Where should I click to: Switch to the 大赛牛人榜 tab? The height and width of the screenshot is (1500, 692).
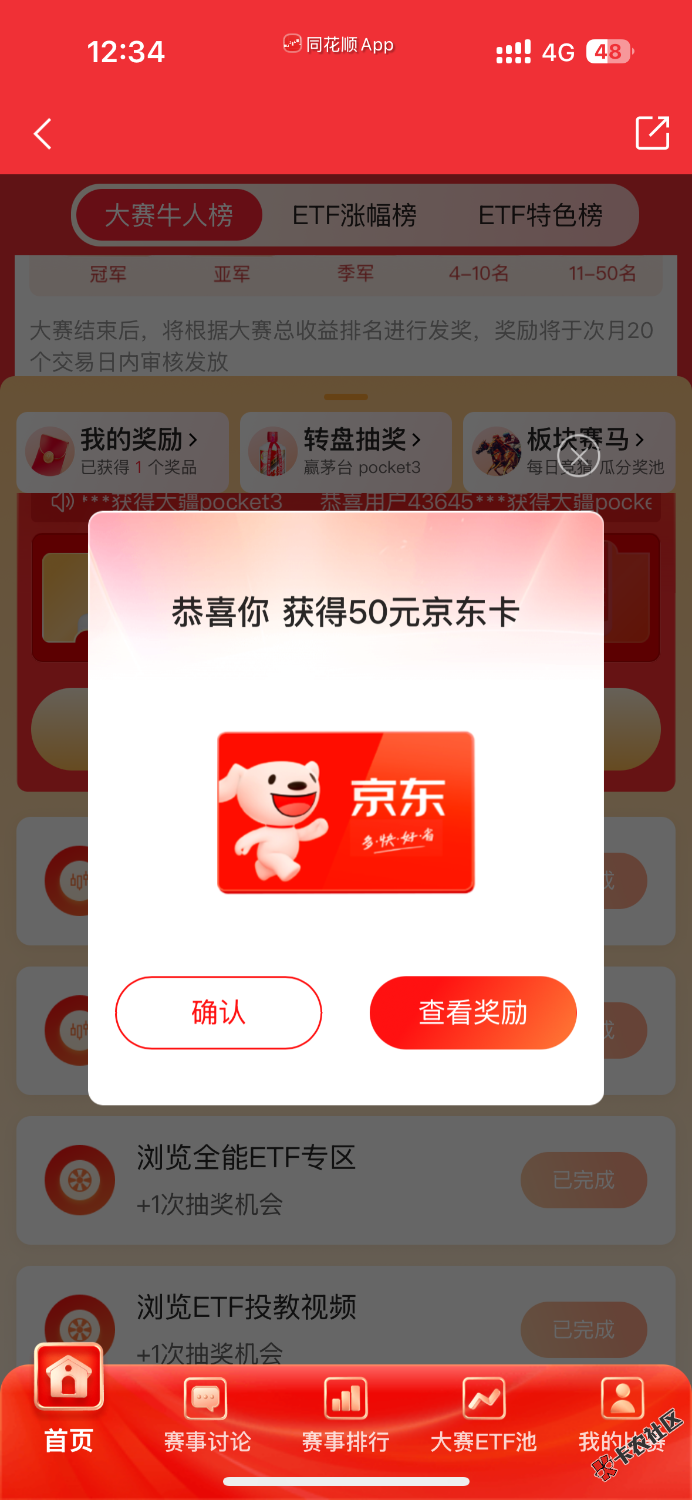pos(168,215)
